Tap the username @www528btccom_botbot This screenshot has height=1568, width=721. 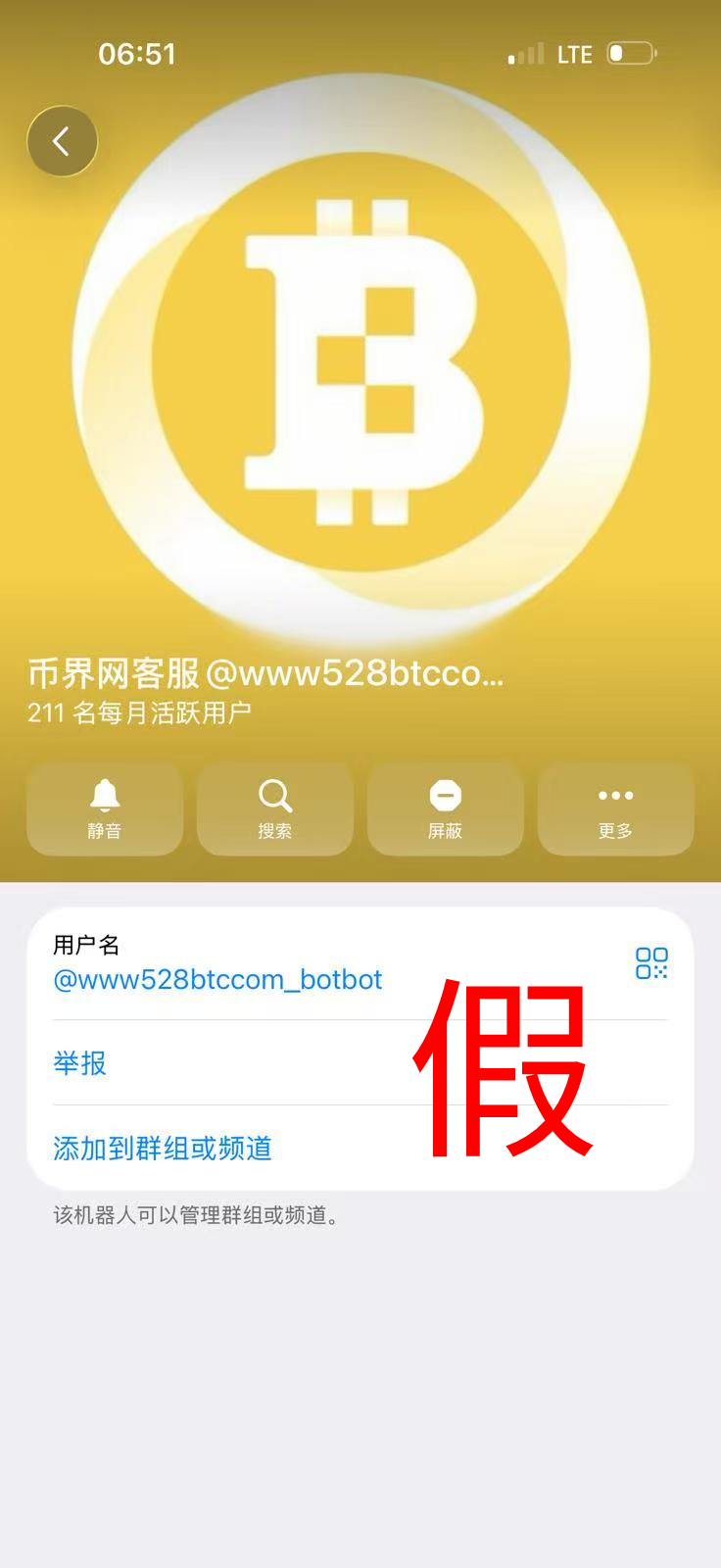217,979
